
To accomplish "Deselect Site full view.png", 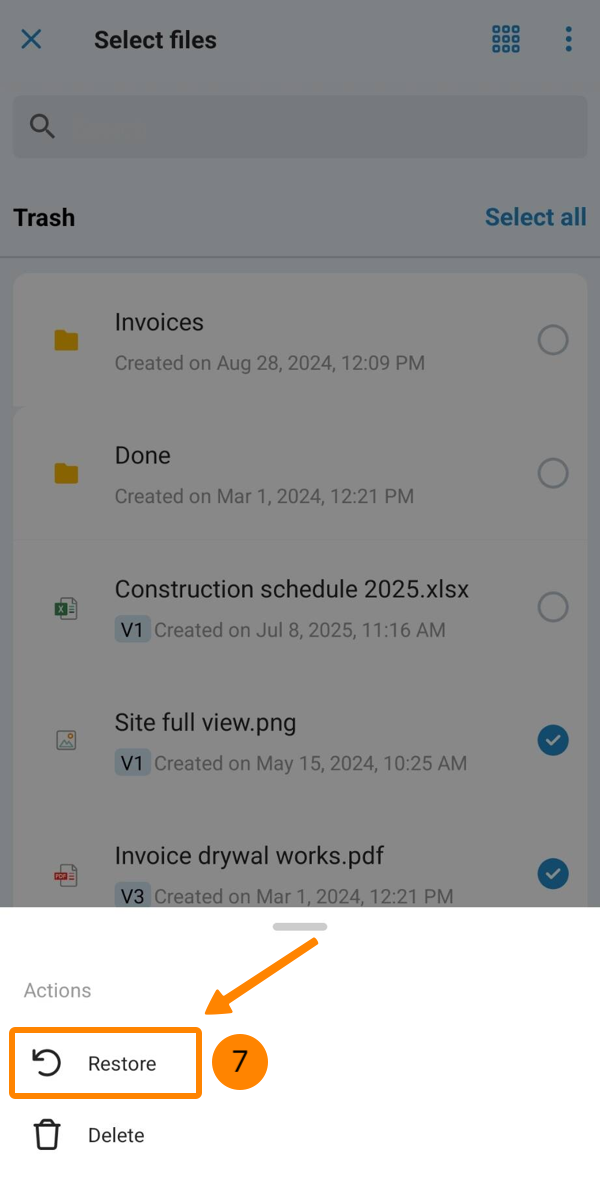I will click(553, 740).
